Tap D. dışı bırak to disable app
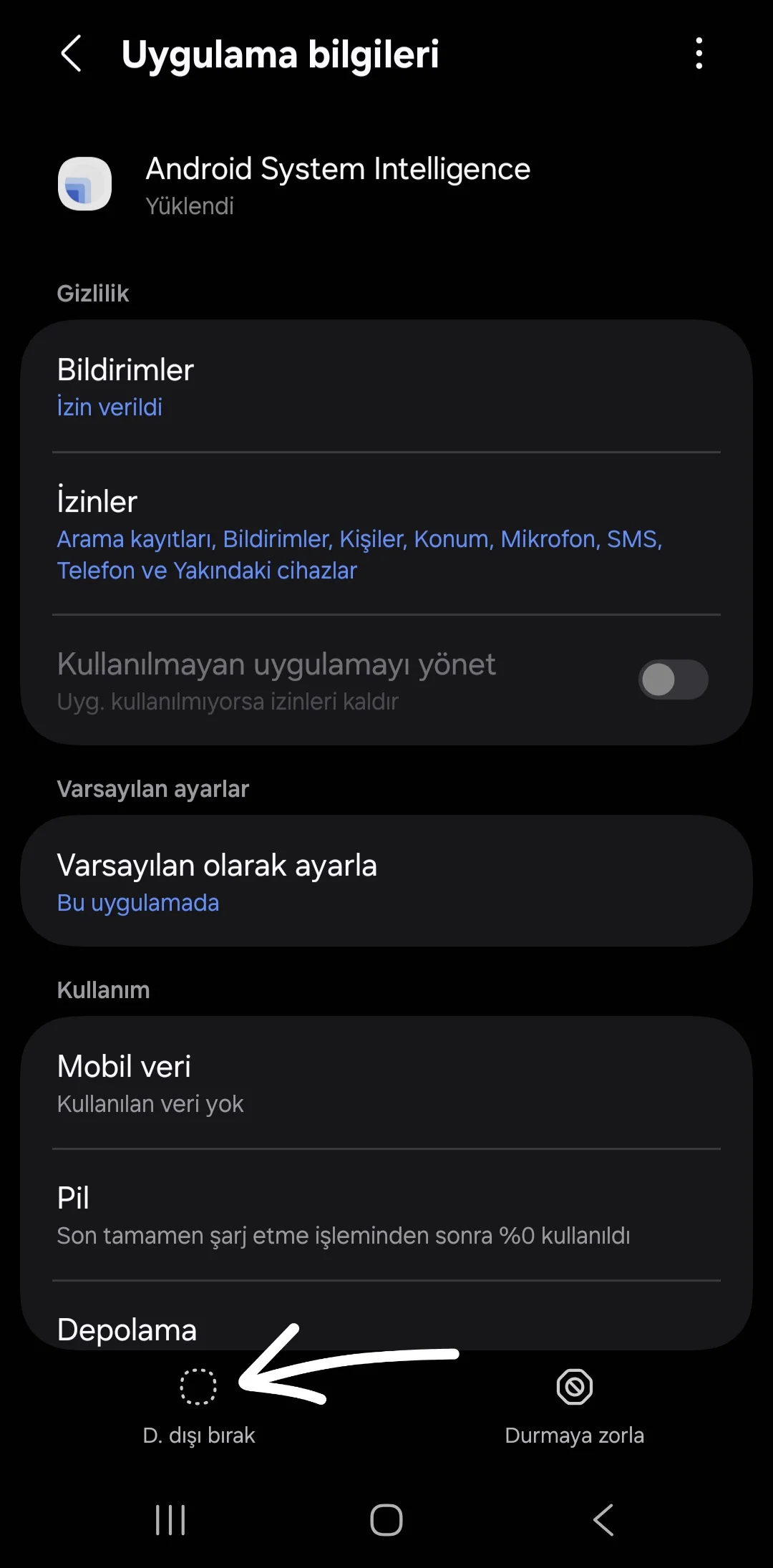Screen dimensions: 773x1568 click(198, 1405)
